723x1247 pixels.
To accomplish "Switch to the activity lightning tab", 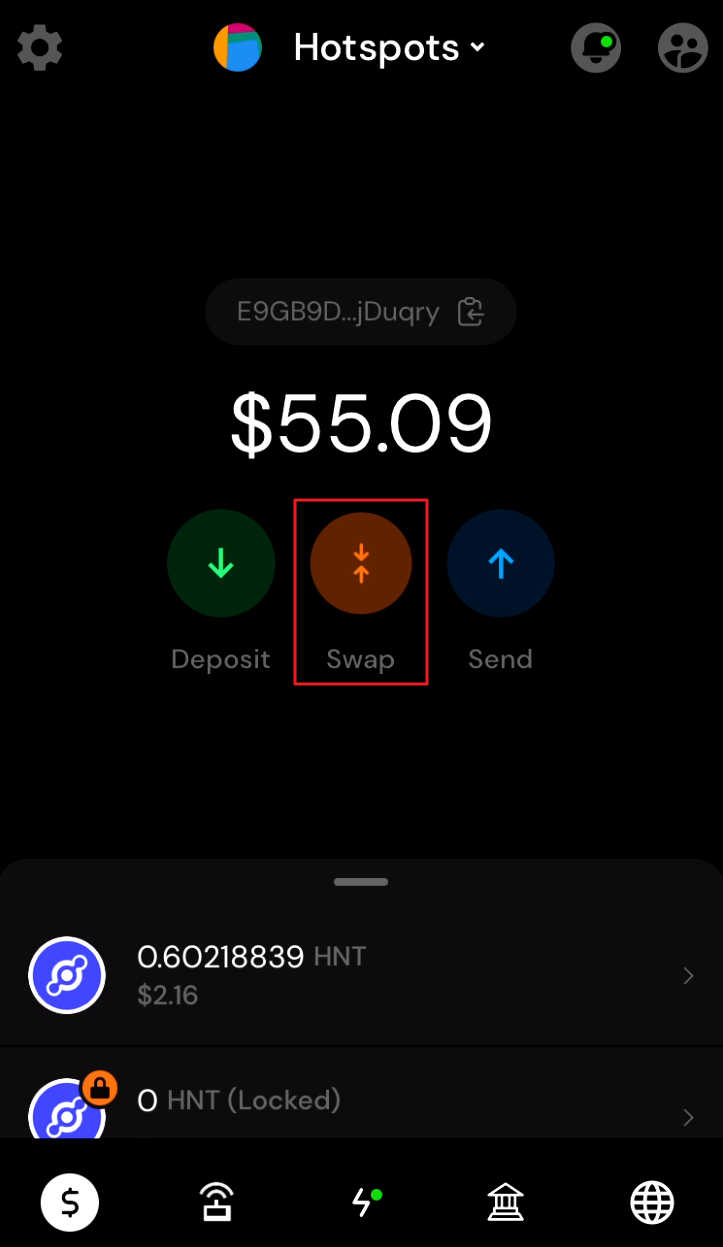I will click(362, 1202).
